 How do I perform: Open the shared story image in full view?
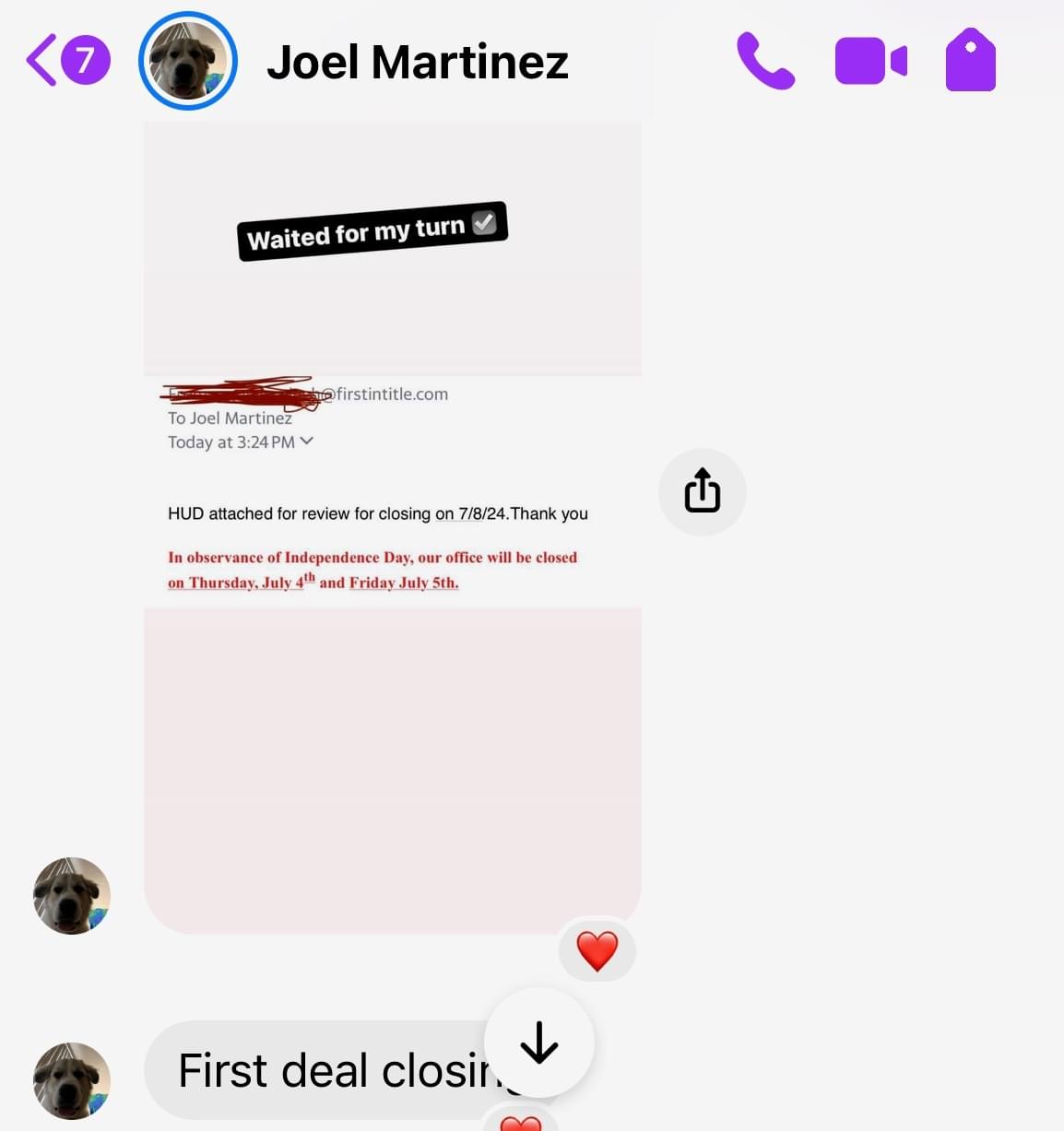pyautogui.click(x=392, y=525)
